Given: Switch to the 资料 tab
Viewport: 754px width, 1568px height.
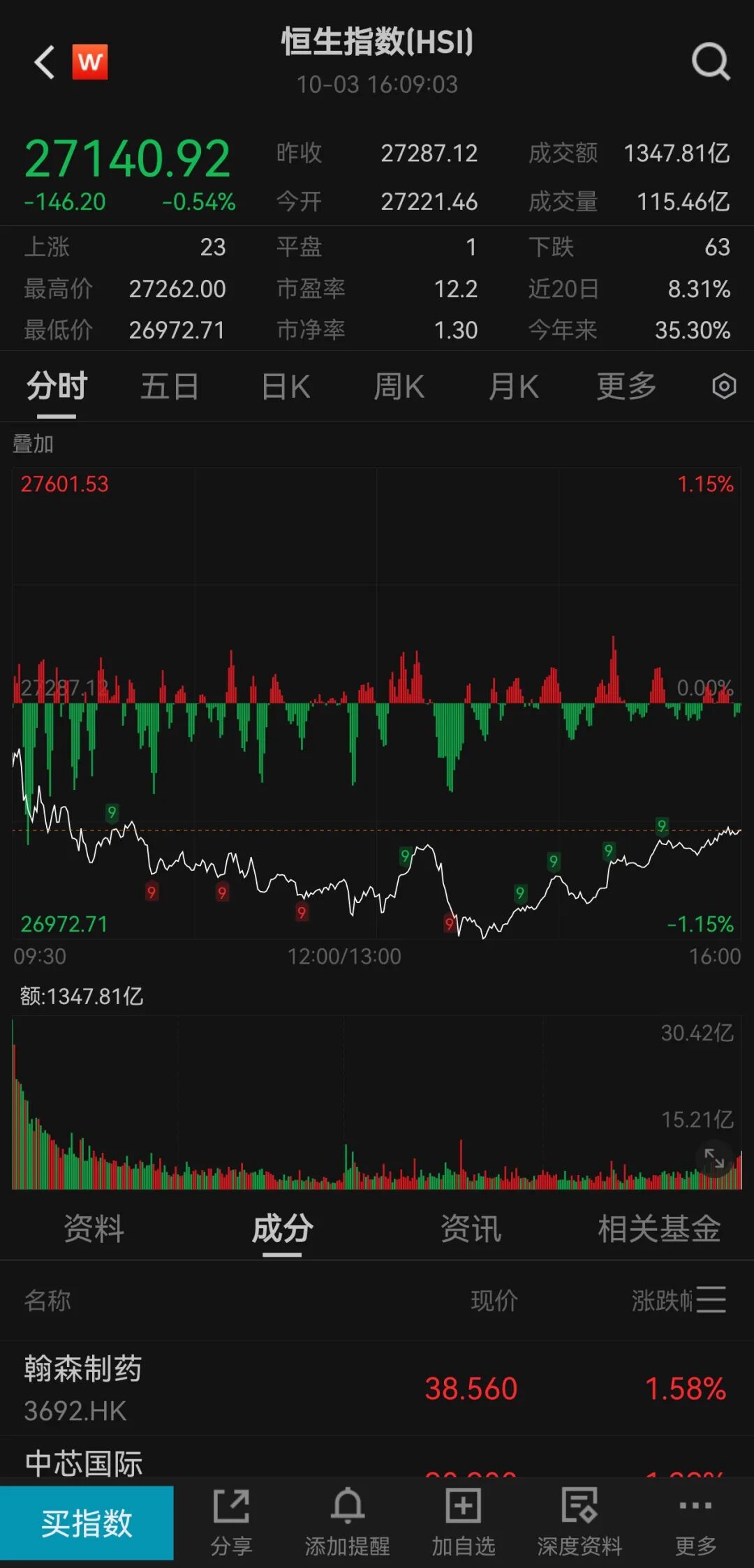Looking at the screenshot, I should [94, 1229].
